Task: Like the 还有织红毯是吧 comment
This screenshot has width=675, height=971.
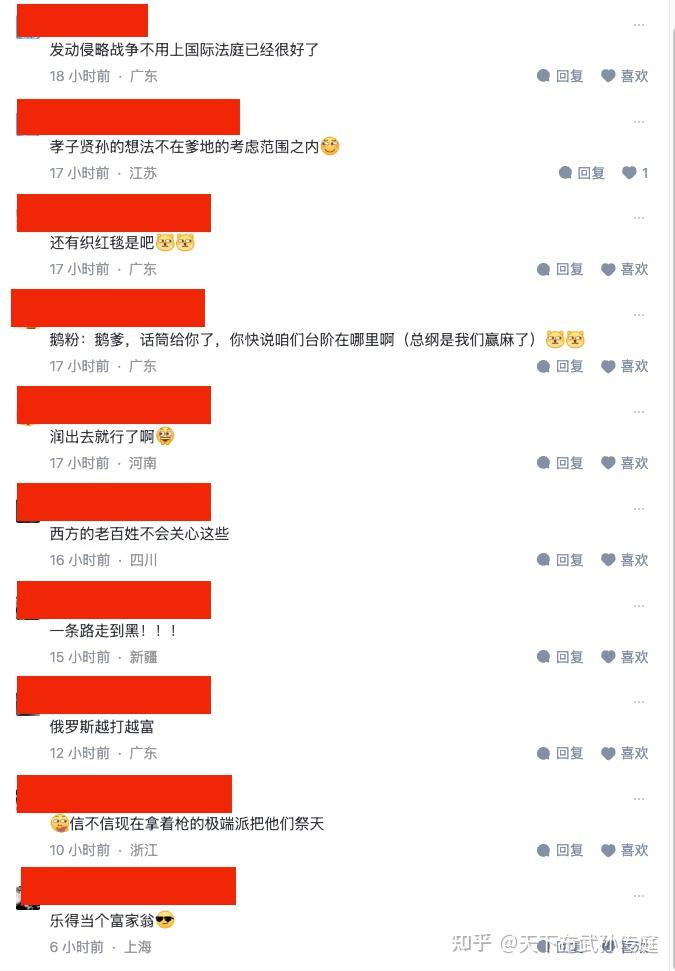Action: coord(625,269)
